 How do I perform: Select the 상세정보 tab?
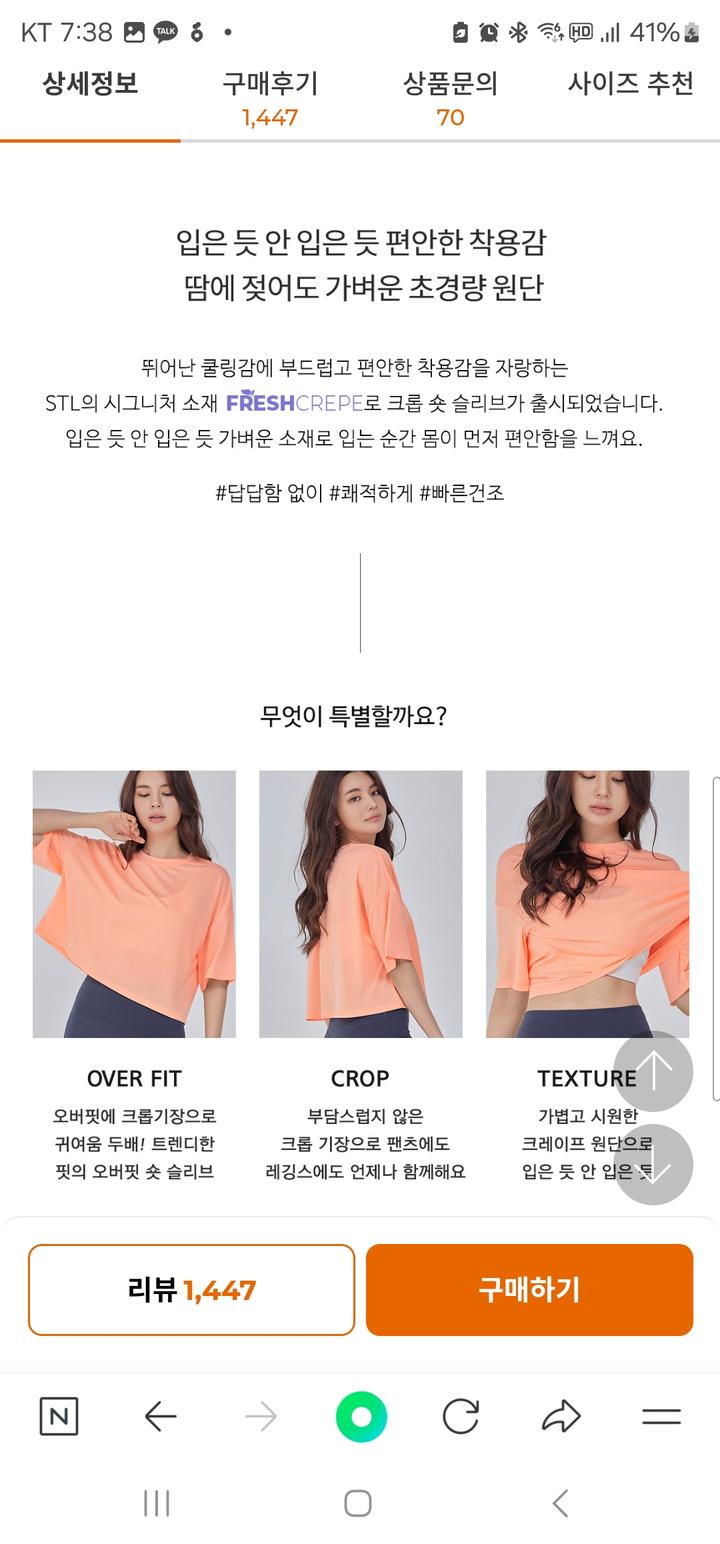point(90,84)
